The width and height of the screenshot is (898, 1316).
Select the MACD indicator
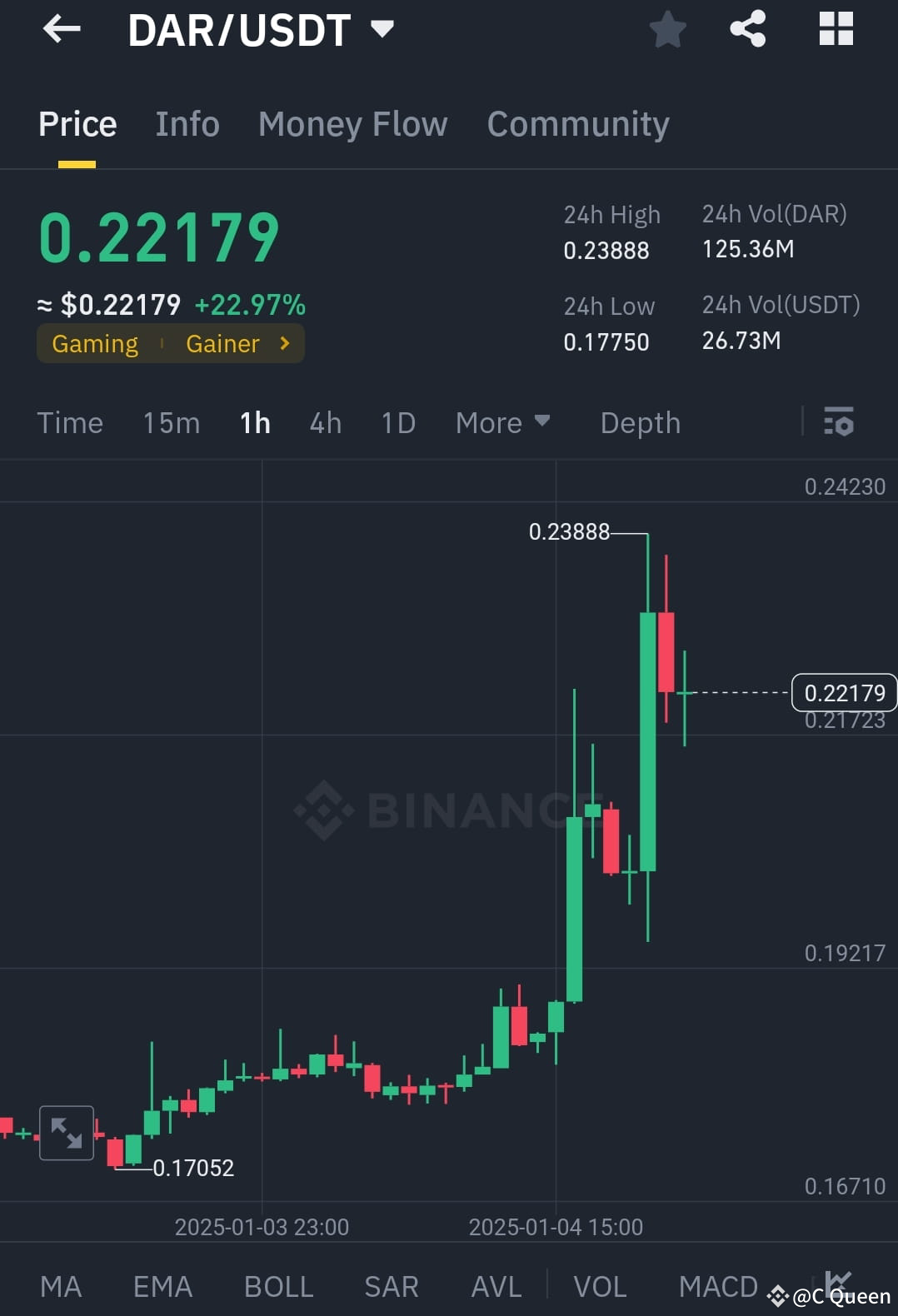[x=718, y=1285]
